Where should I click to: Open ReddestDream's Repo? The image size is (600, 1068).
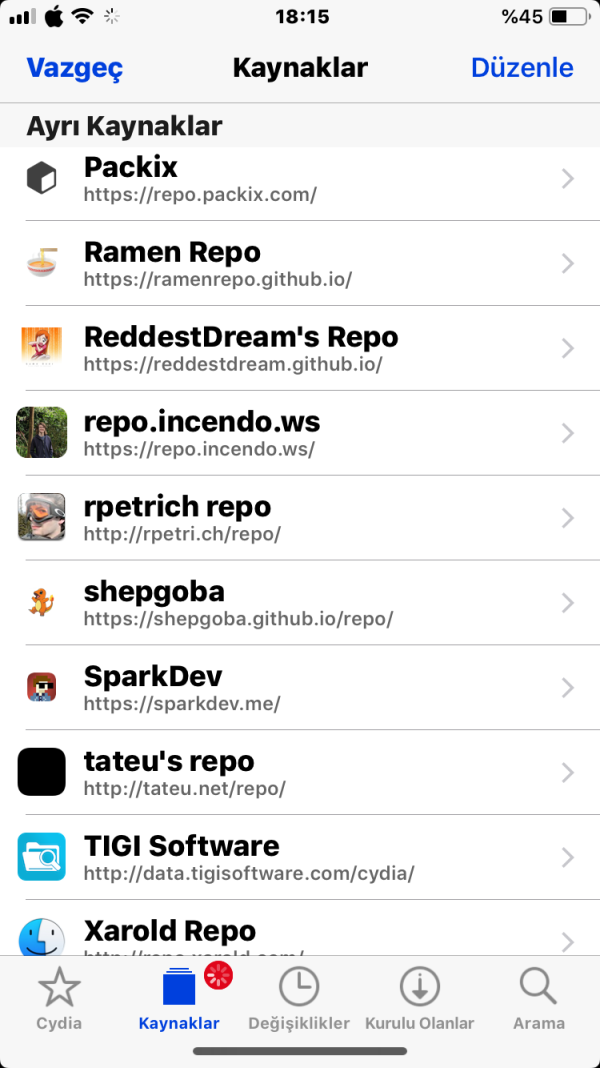click(x=300, y=349)
